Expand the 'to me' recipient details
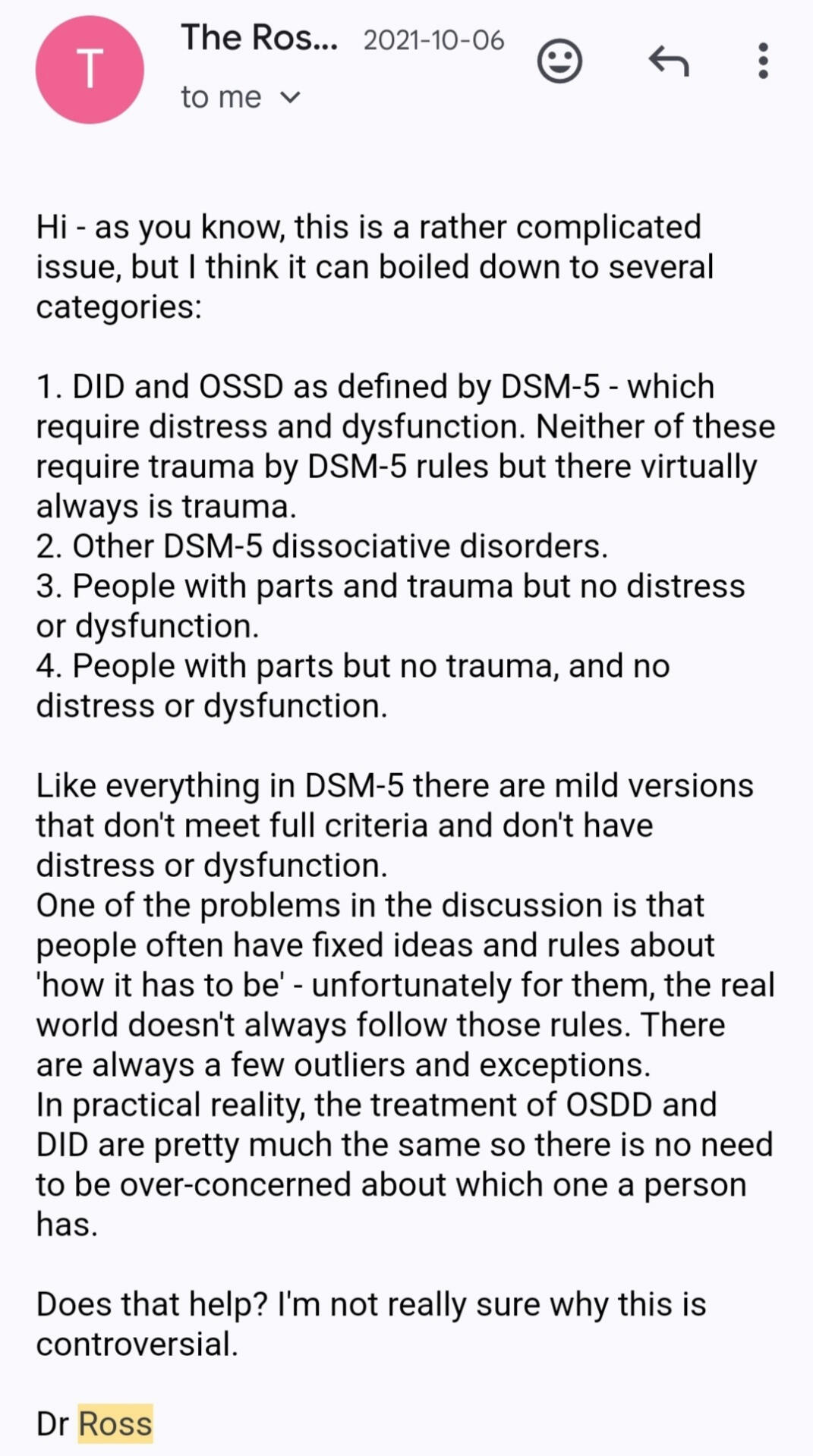The width and height of the screenshot is (813, 1456). point(289,97)
